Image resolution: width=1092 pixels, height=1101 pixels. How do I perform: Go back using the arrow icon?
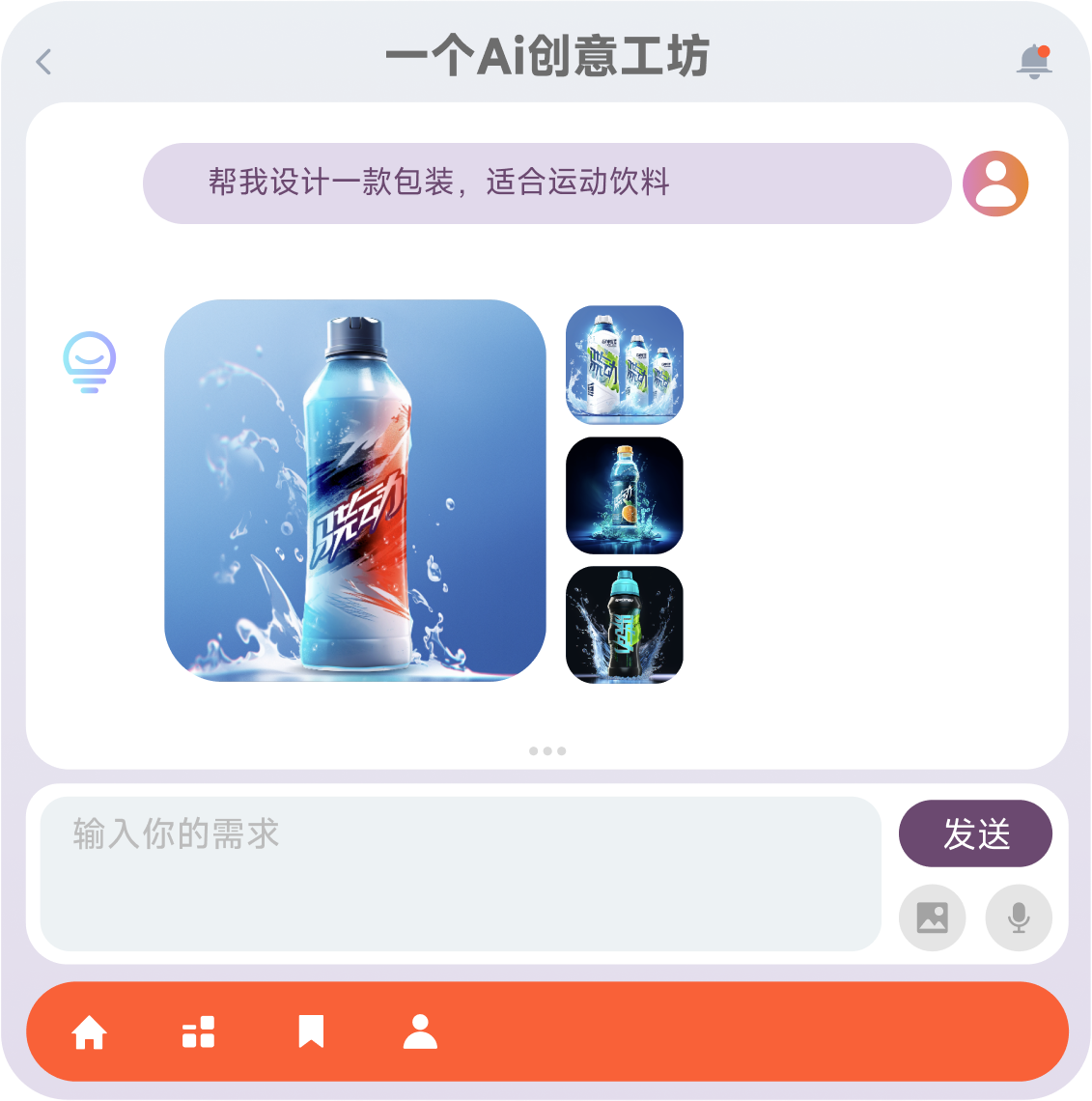click(x=43, y=62)
